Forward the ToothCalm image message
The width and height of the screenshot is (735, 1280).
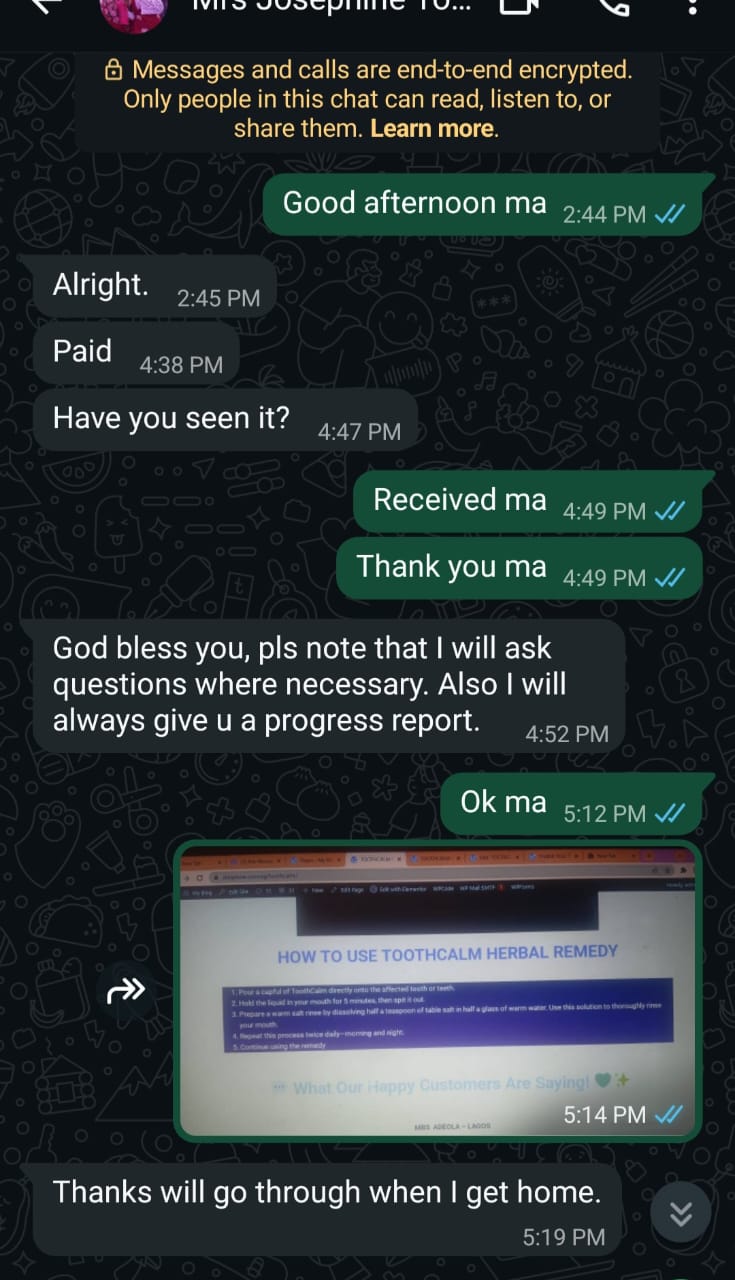coord(127,991)
